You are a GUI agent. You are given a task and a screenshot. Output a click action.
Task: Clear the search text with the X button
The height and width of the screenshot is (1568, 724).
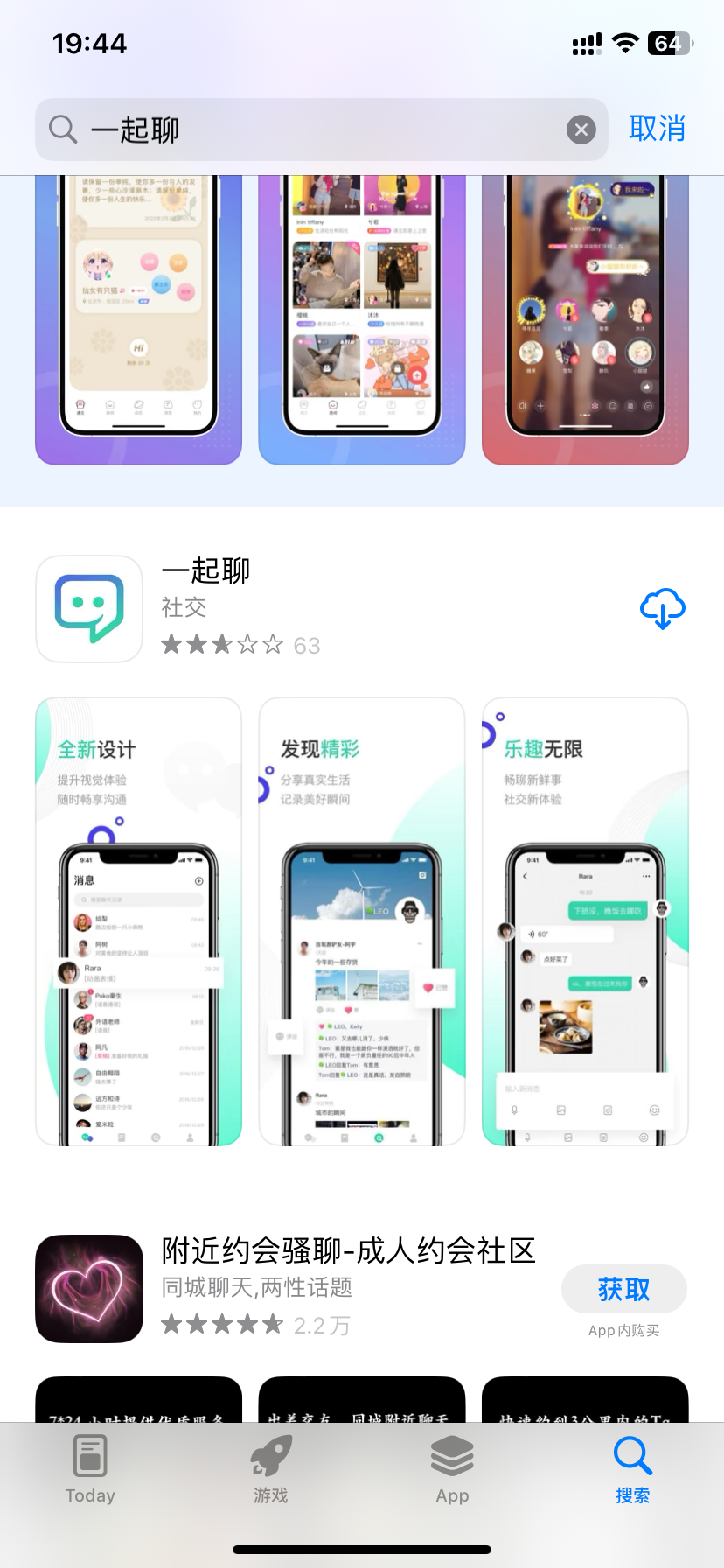pos(581,130)
